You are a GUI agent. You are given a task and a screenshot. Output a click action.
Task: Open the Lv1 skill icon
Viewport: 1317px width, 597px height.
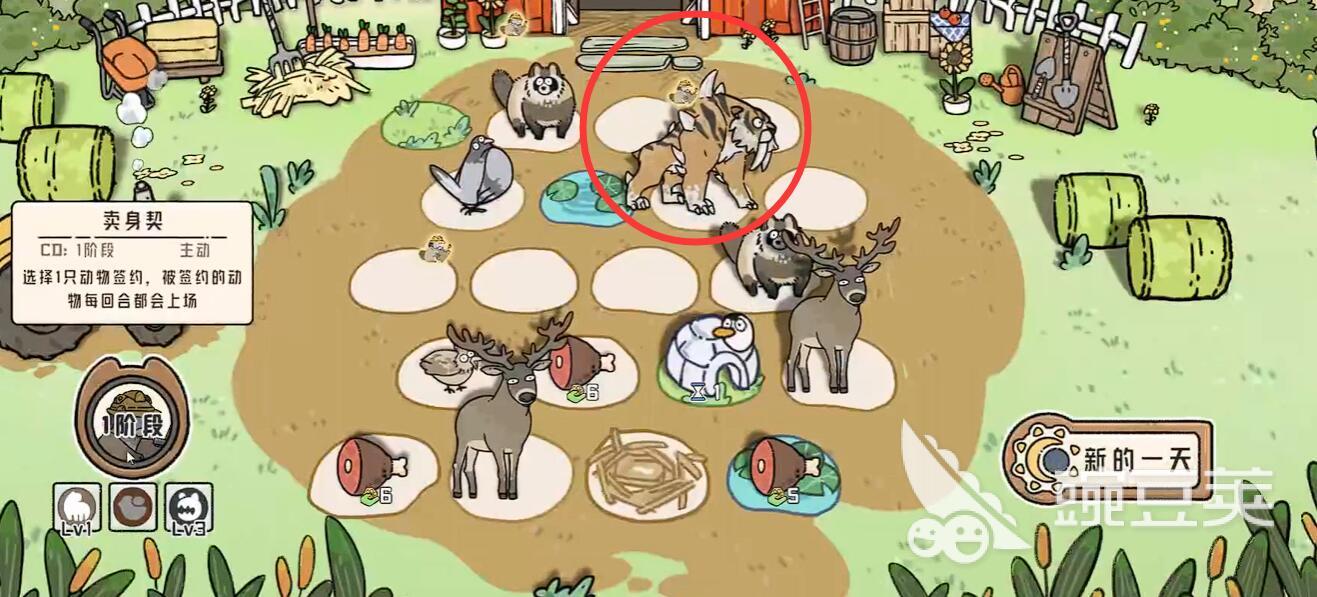click(x=75, y=509)
